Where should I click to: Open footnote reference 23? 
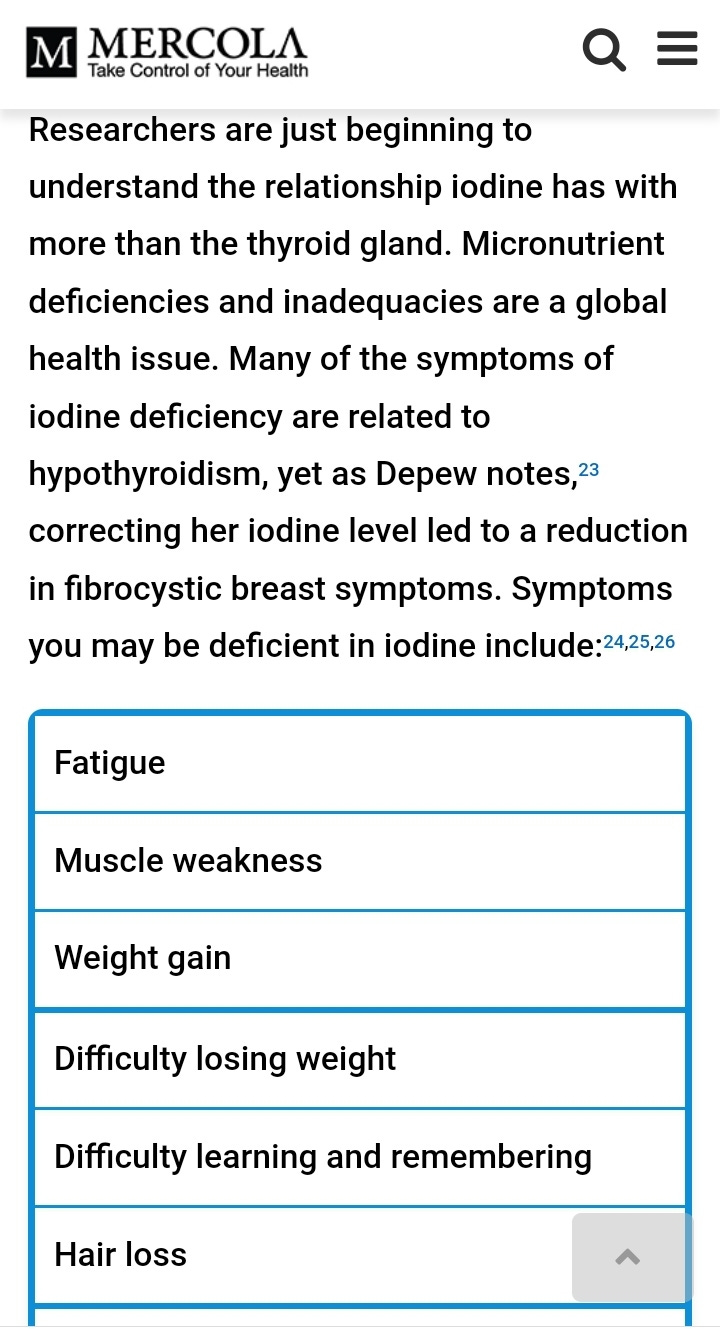point(588,470)
